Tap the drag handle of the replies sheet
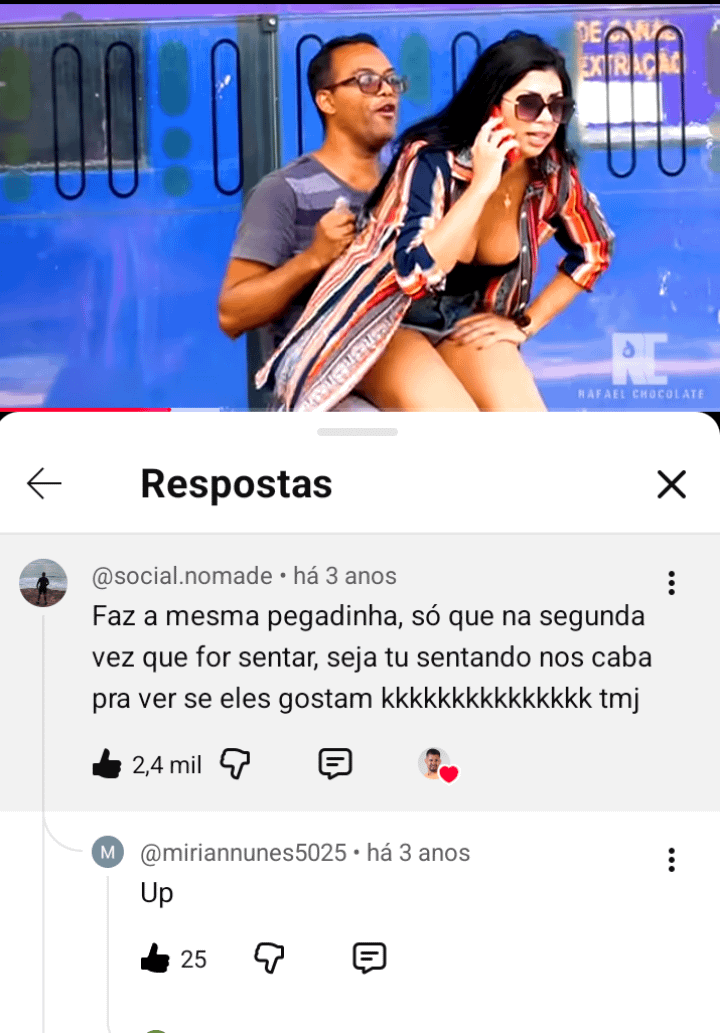The height and width of the screenshot is (1033, 720). point(358,432)
